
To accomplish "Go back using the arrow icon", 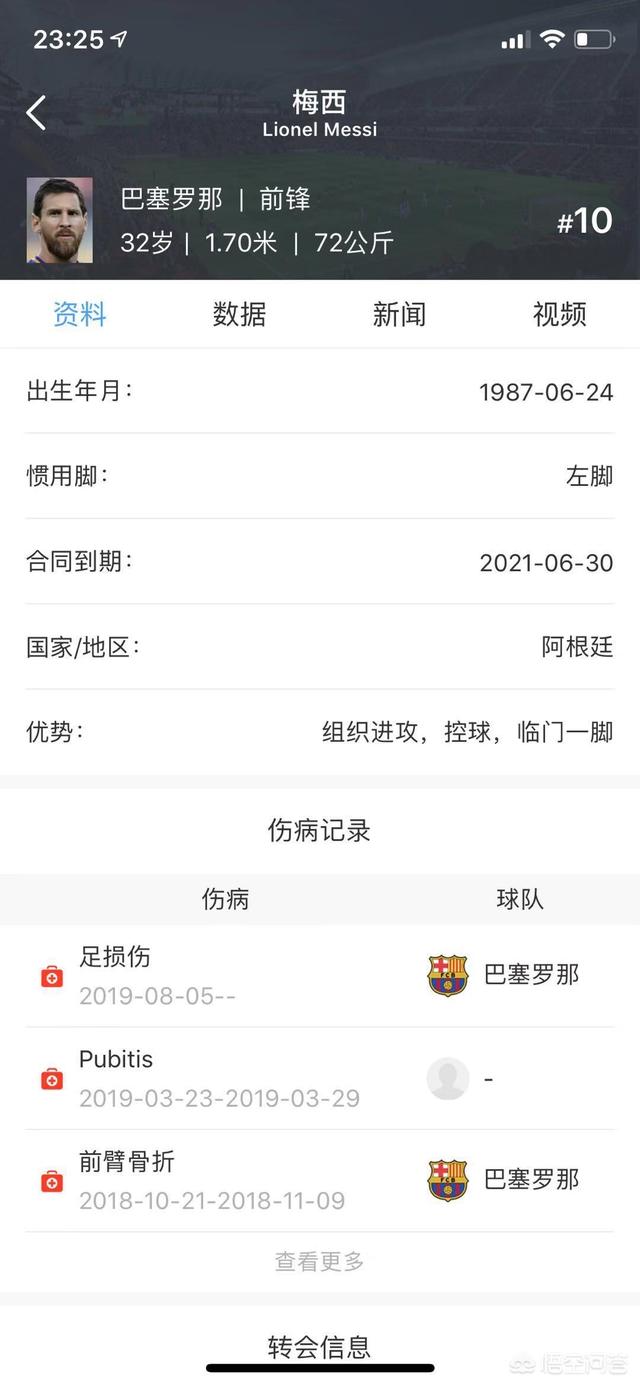I will [x=36, y=113].
